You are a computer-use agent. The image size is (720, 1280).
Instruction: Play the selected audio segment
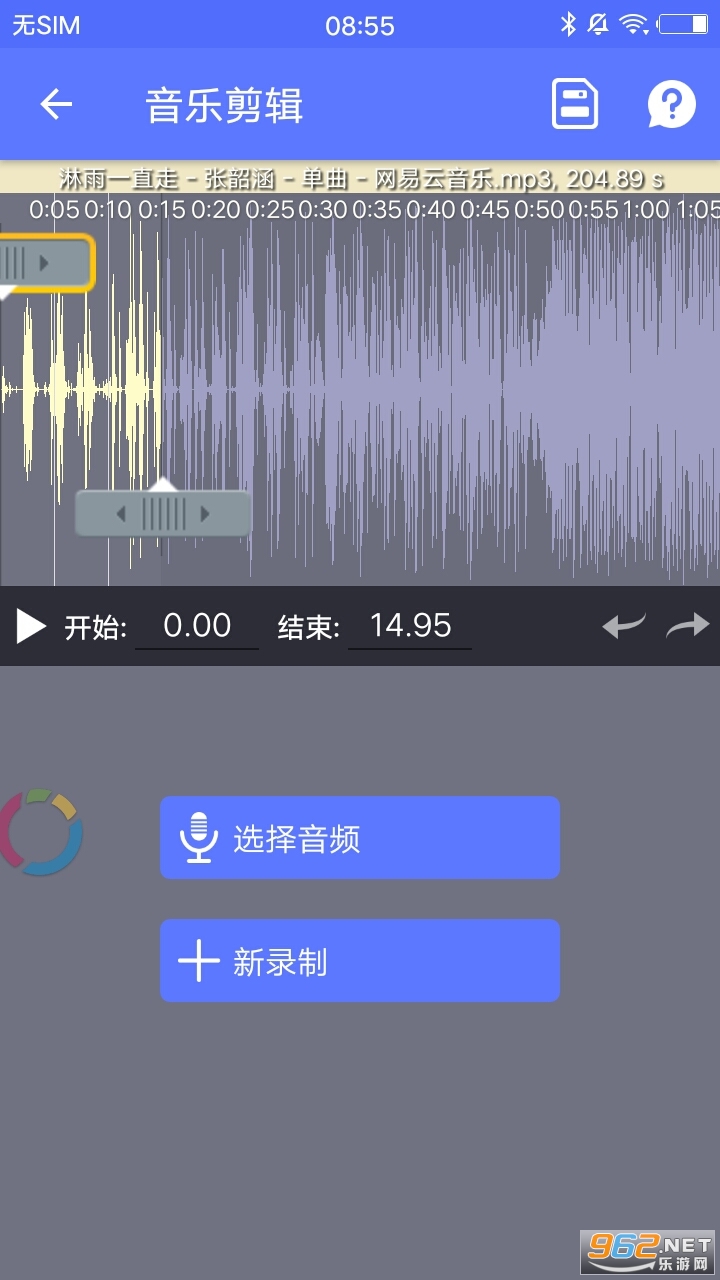31,627
